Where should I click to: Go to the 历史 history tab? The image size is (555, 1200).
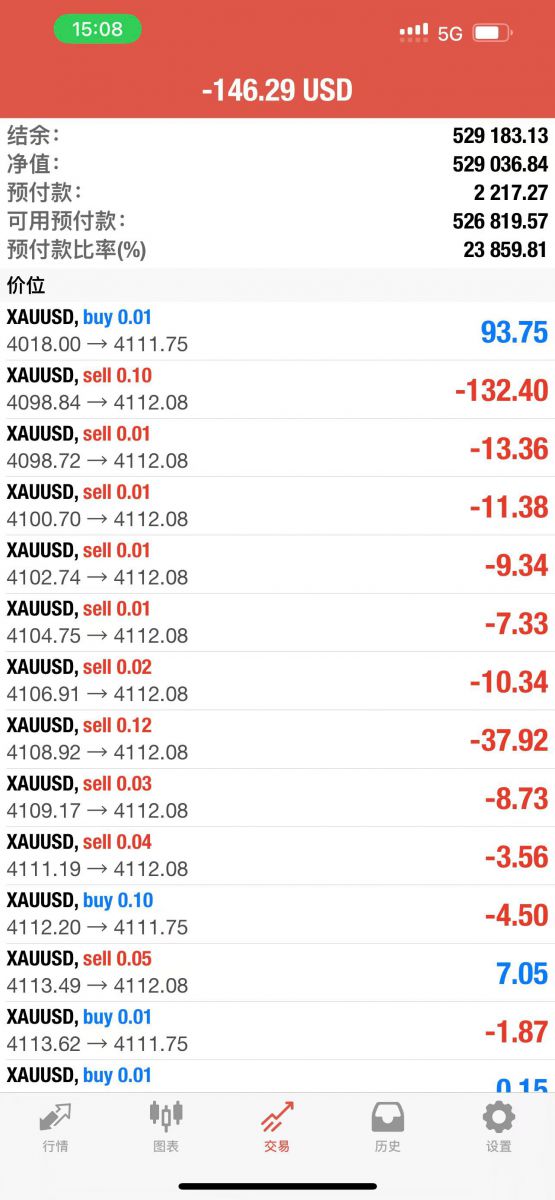[x=388, y=1127]
